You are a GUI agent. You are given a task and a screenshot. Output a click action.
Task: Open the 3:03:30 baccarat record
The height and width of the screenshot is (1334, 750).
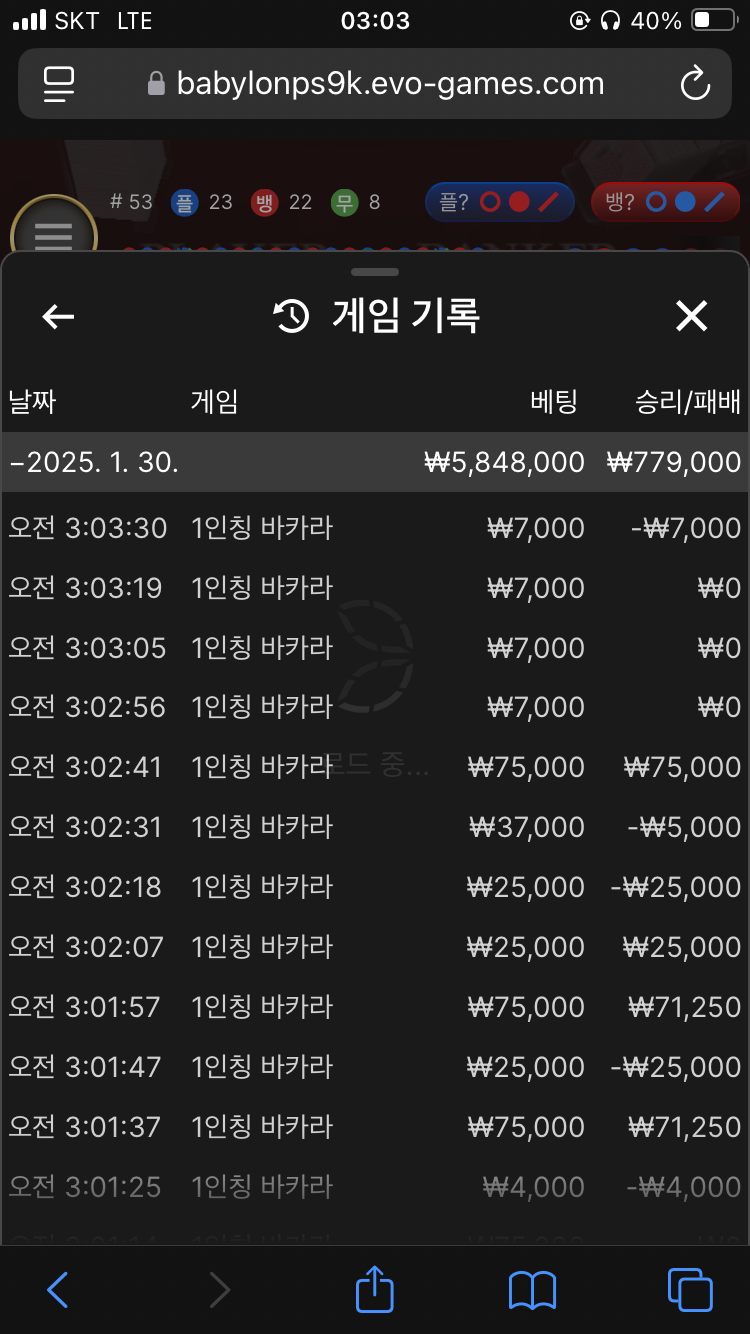tap(374, 528)
